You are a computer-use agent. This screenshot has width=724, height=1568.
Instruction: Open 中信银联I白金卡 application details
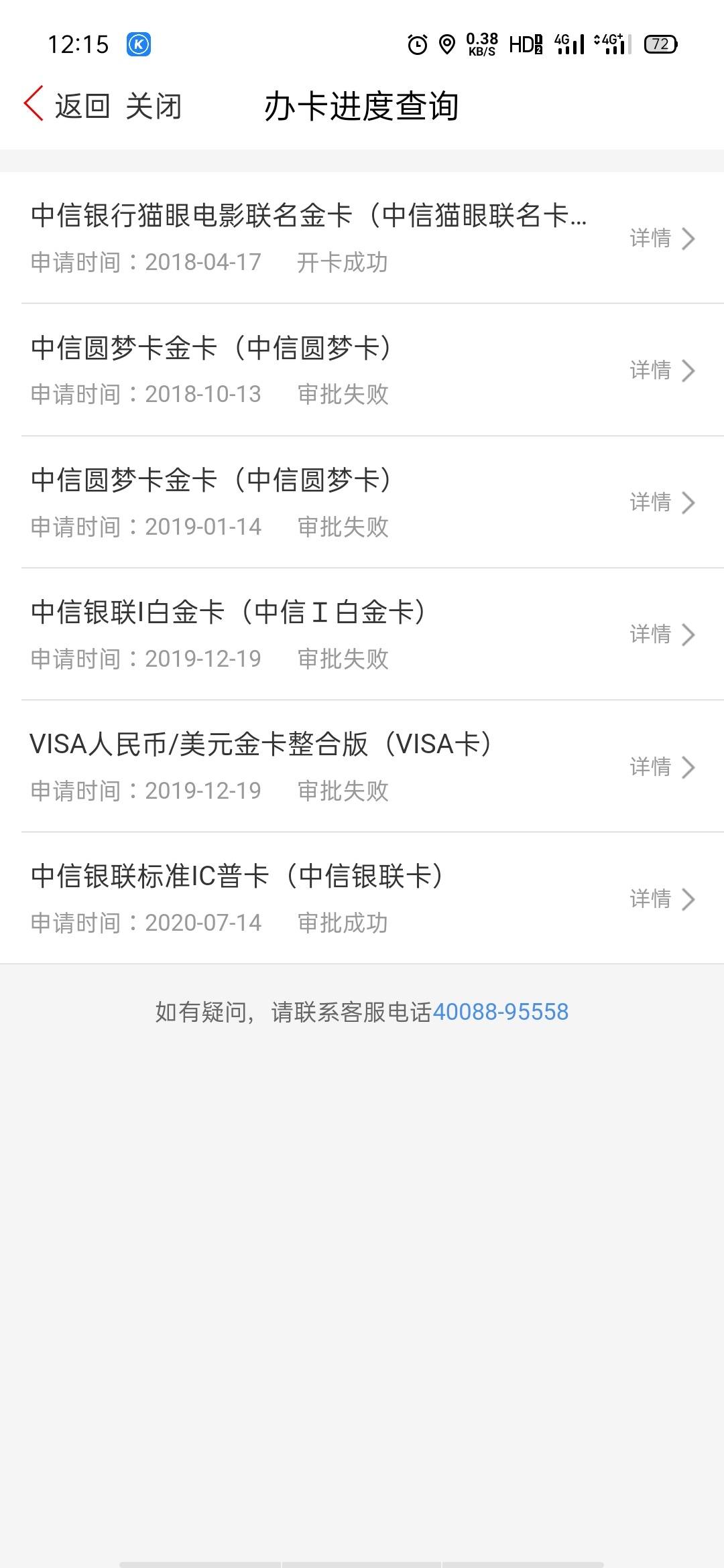pyautogui.click(x=362, y=634)
